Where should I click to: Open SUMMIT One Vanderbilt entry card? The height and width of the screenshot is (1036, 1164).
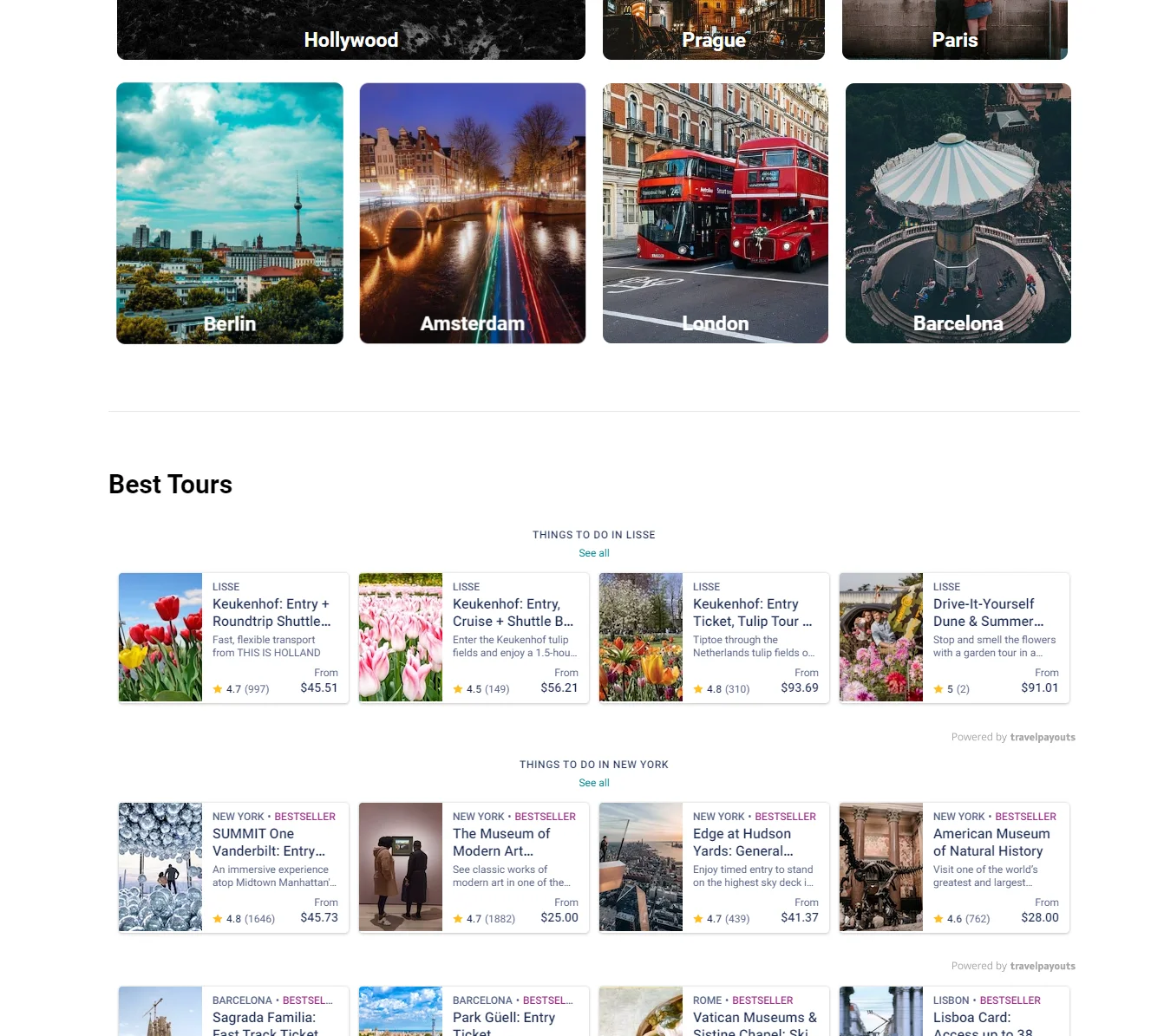click(269, 842)
